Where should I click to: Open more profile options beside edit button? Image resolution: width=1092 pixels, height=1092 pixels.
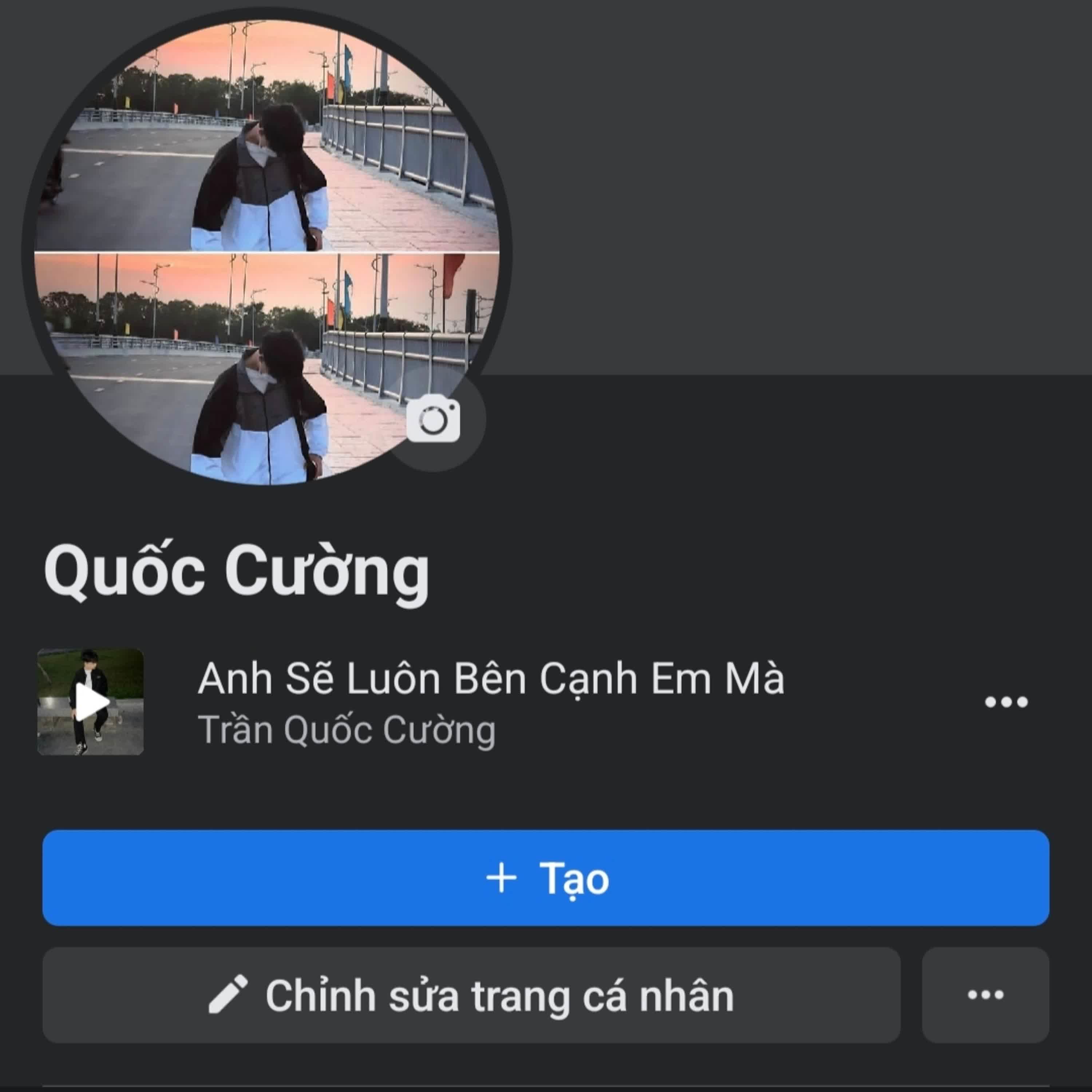(x=985, y=995)
